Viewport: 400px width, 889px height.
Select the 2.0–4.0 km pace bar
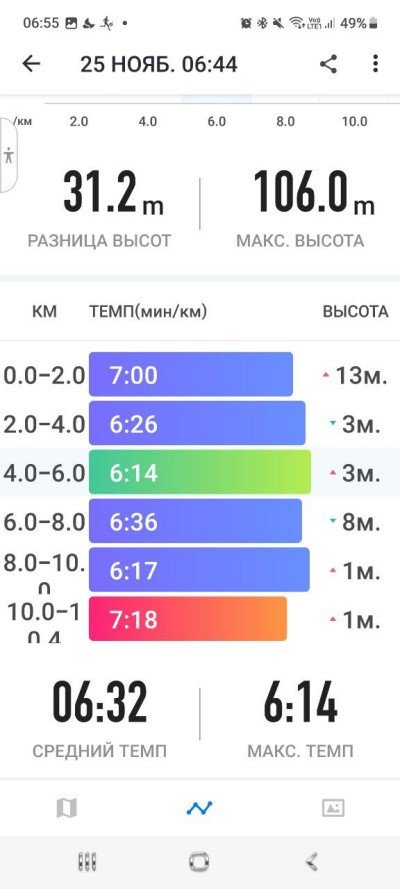click(197, 423)
